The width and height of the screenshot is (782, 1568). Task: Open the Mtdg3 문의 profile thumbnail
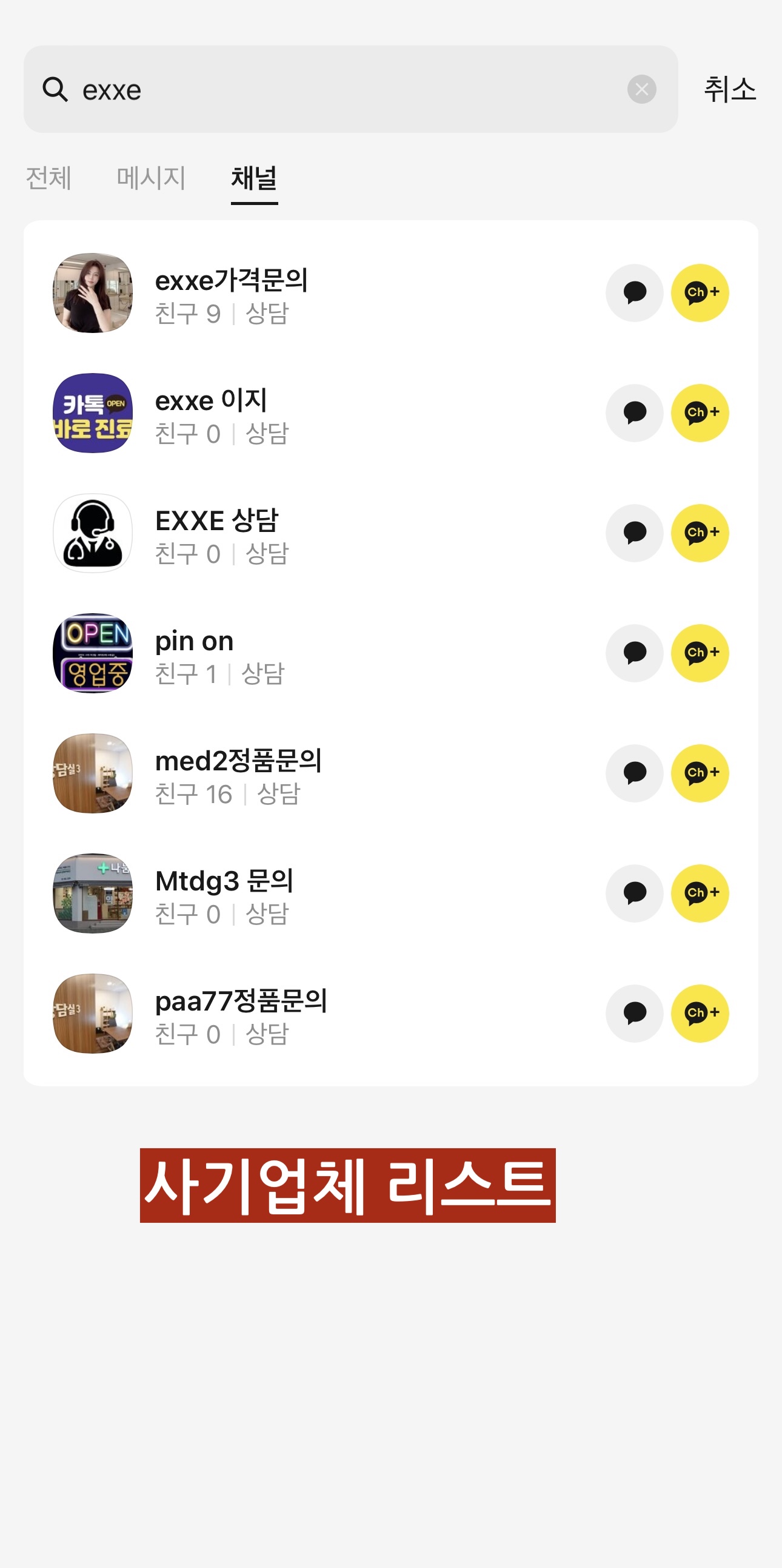[x=92, y=892]
